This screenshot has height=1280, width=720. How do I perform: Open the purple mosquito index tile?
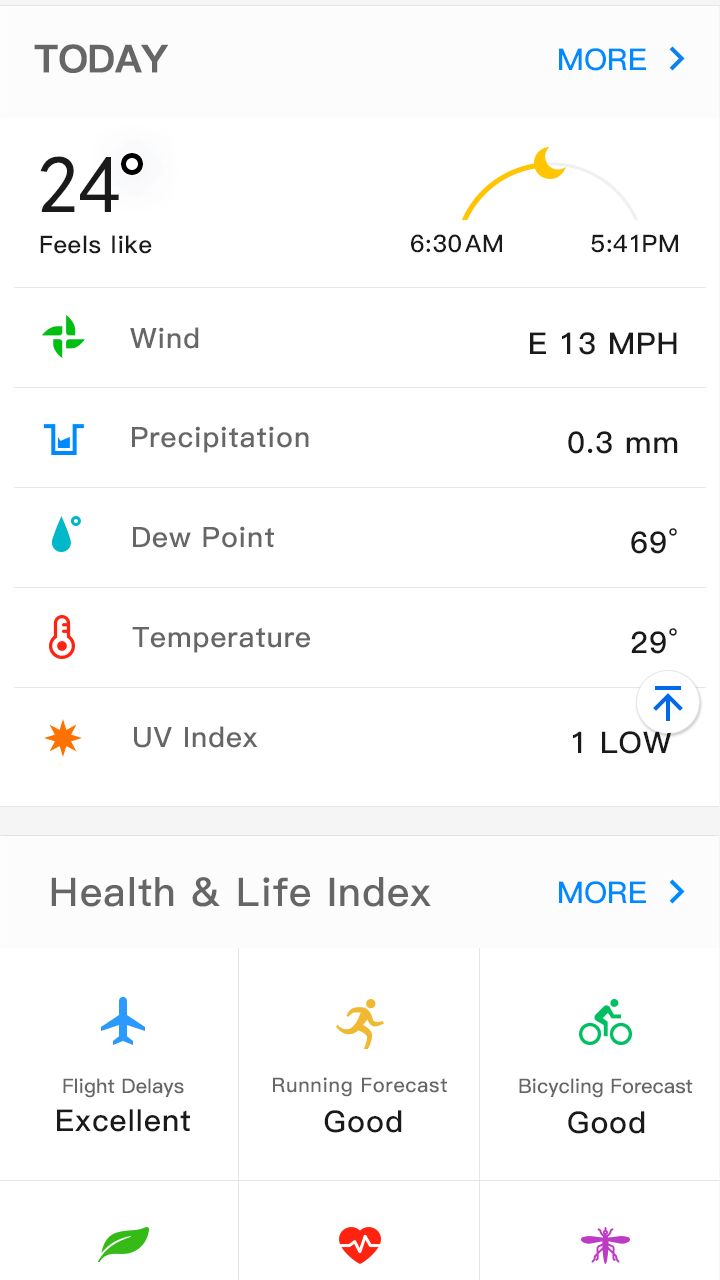click(600, 1232)
